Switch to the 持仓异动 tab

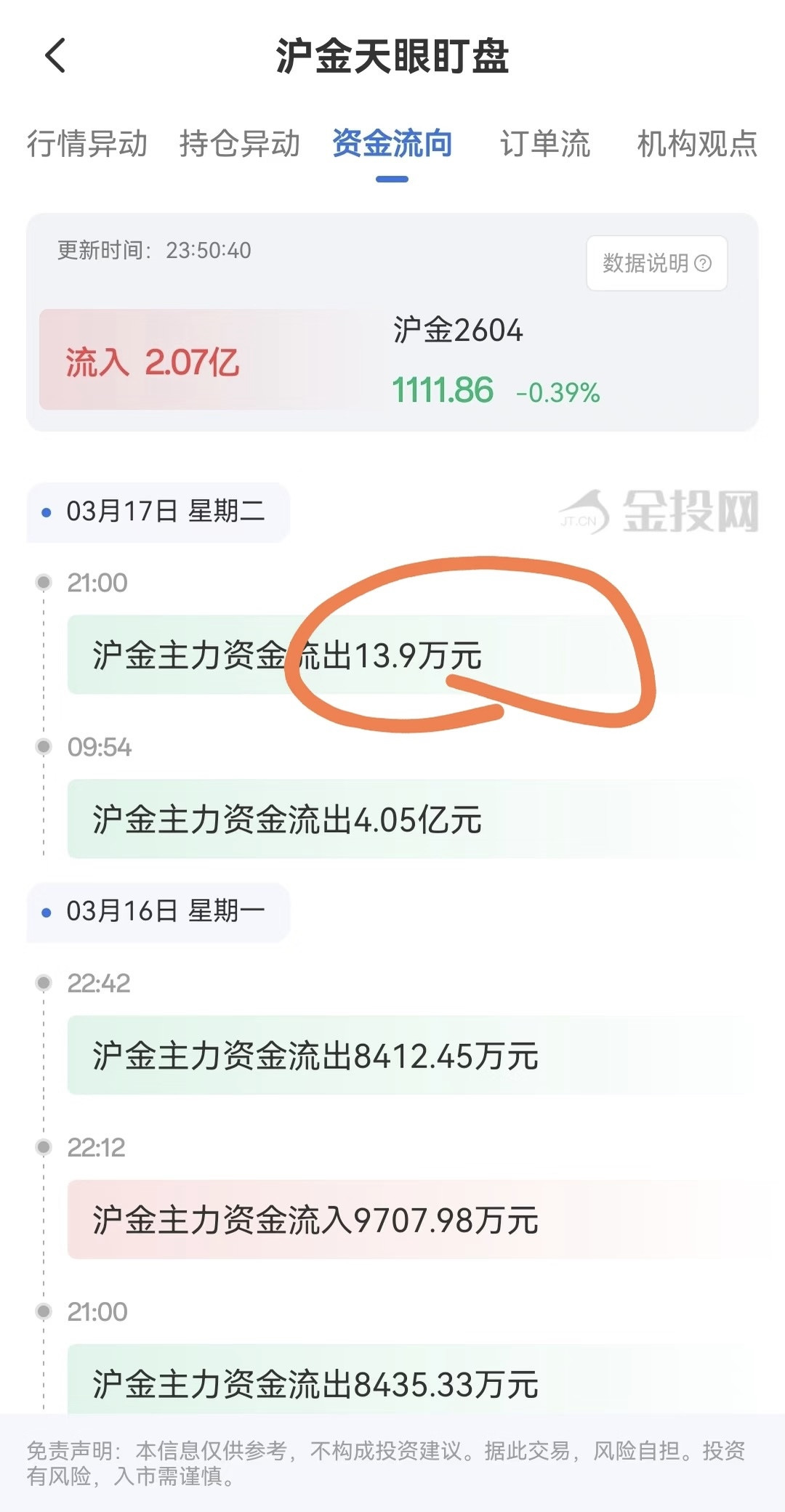click(x=239, y=143)
